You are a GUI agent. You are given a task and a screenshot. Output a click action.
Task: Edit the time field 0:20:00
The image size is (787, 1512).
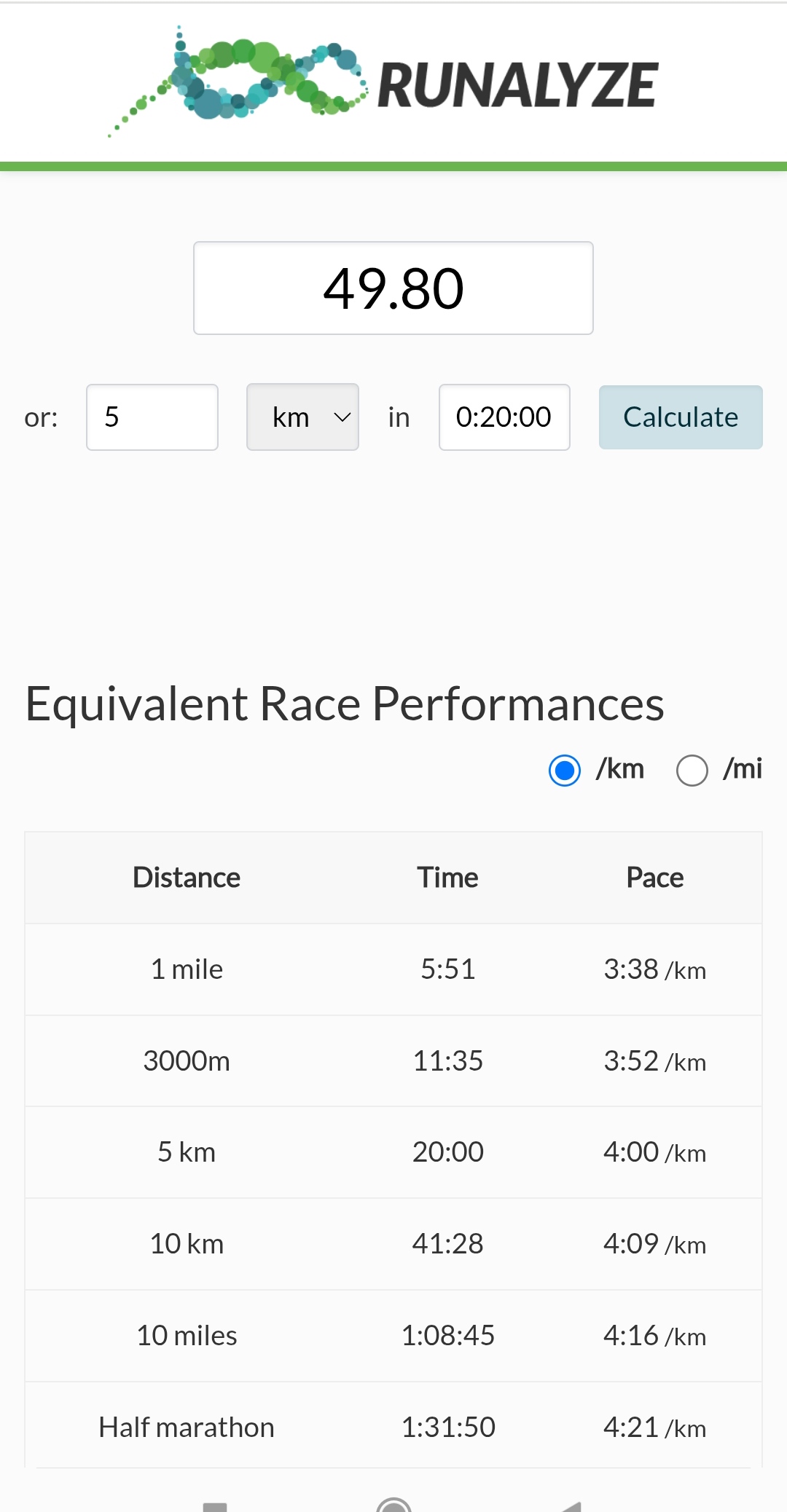coord(504,417)
